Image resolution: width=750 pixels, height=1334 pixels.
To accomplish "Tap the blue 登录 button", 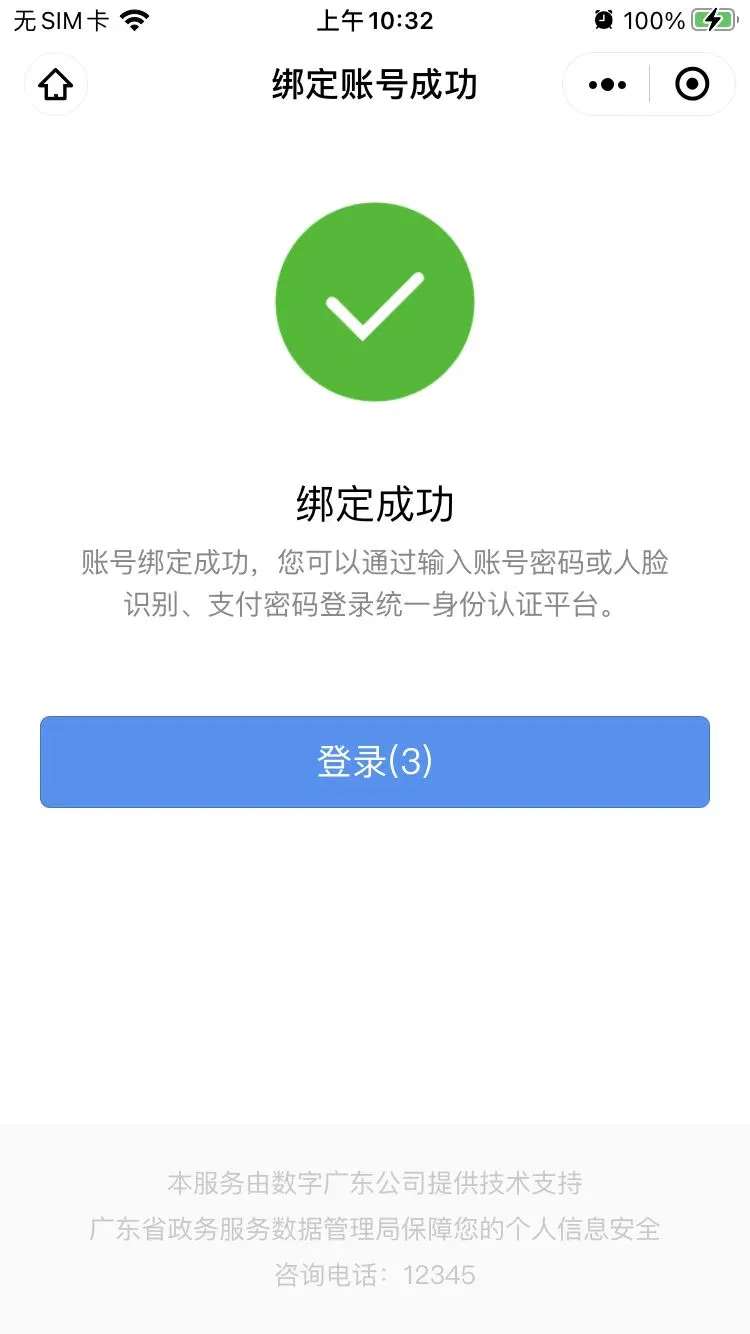I will pyautogui.click(x=375, y=762).
